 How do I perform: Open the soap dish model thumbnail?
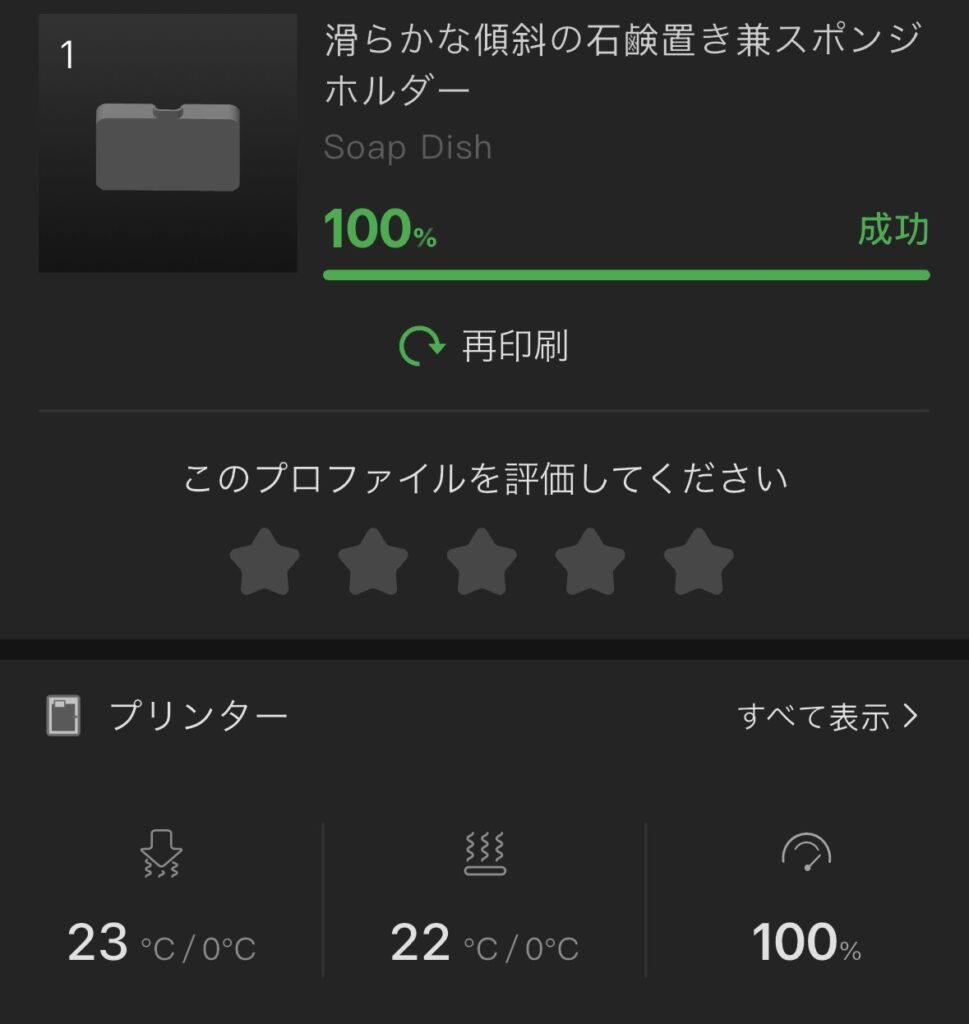click(168, 143)
